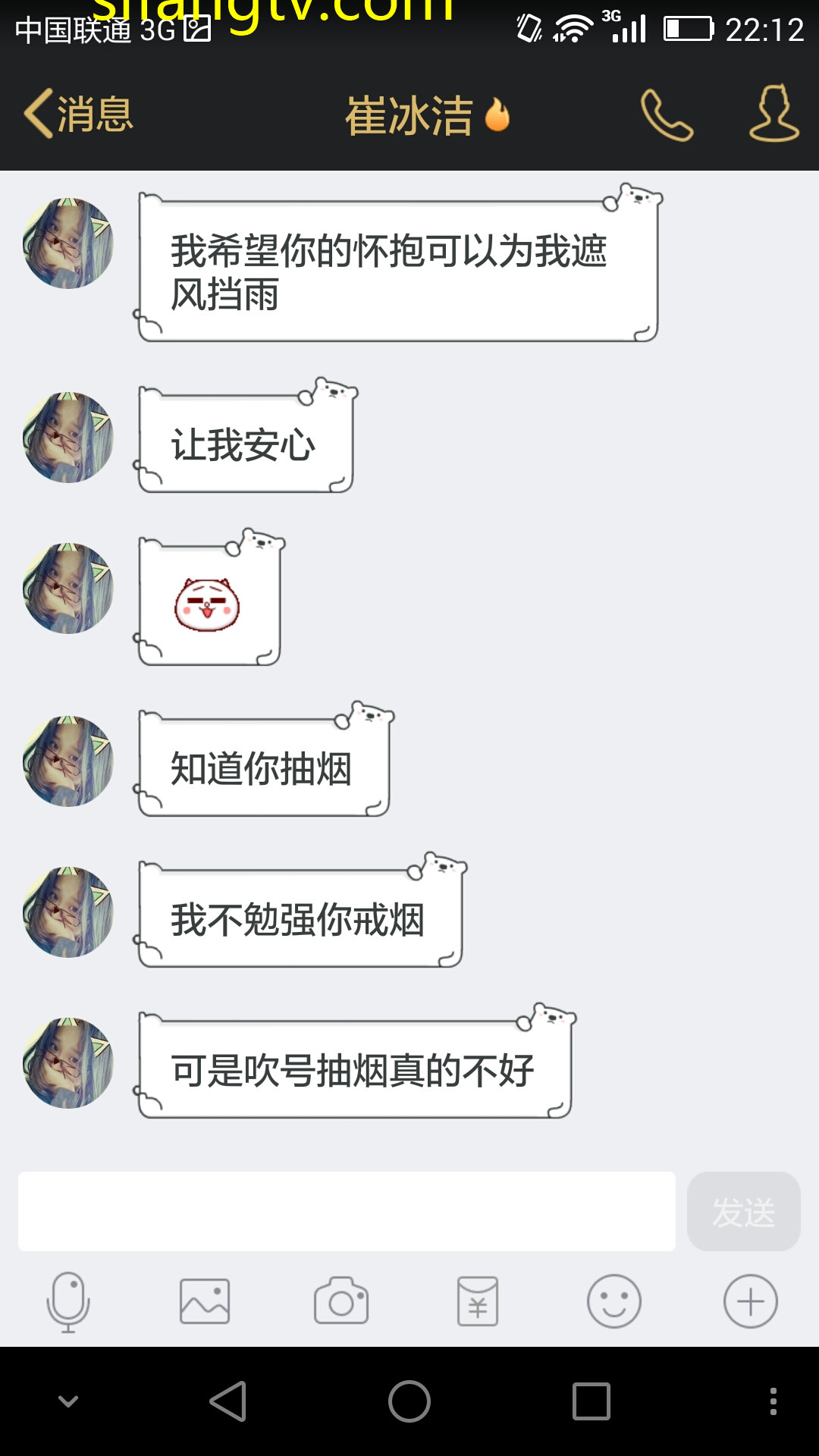Tap the 发送 send button
This screenshot has width=819, height=1456.
(x=743, y=1211)
